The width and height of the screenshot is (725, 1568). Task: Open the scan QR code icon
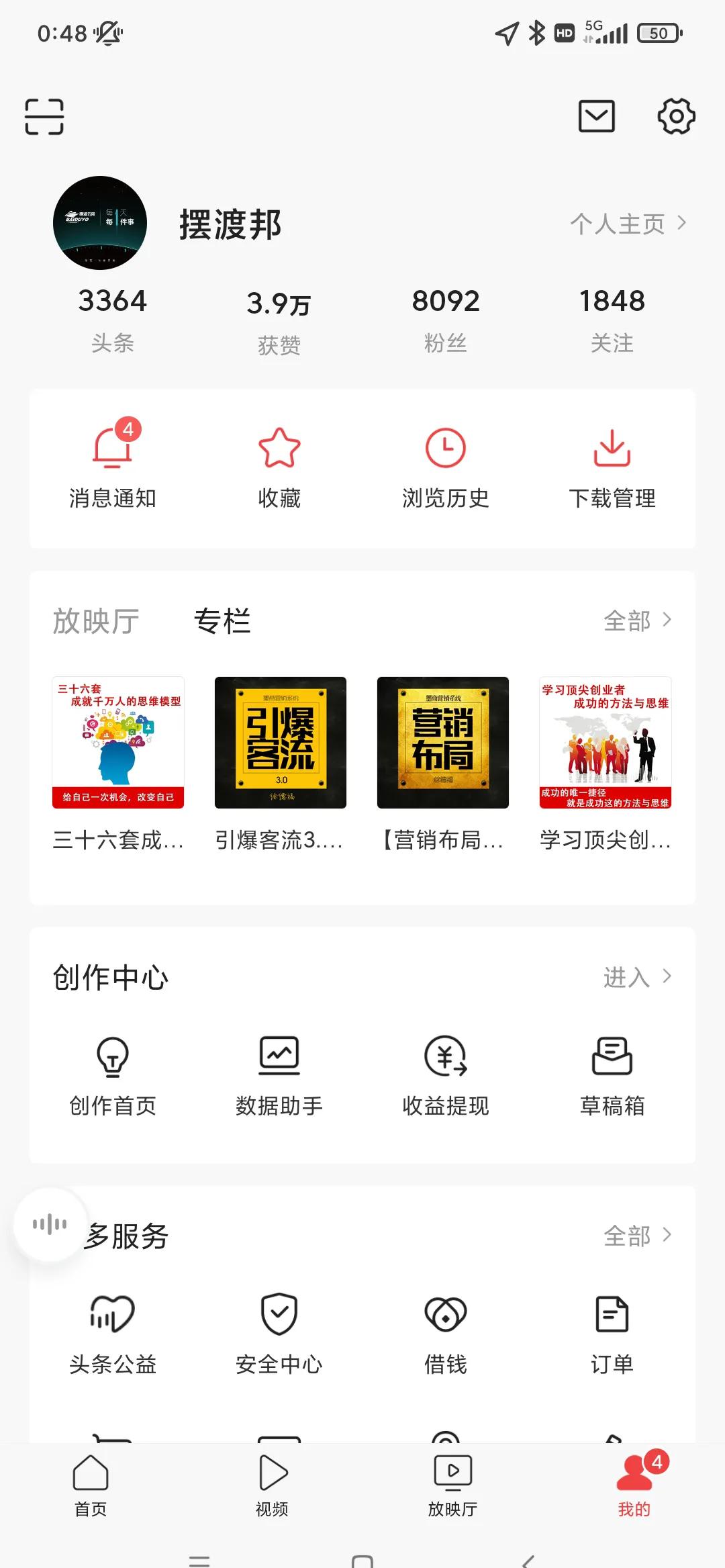44,117
